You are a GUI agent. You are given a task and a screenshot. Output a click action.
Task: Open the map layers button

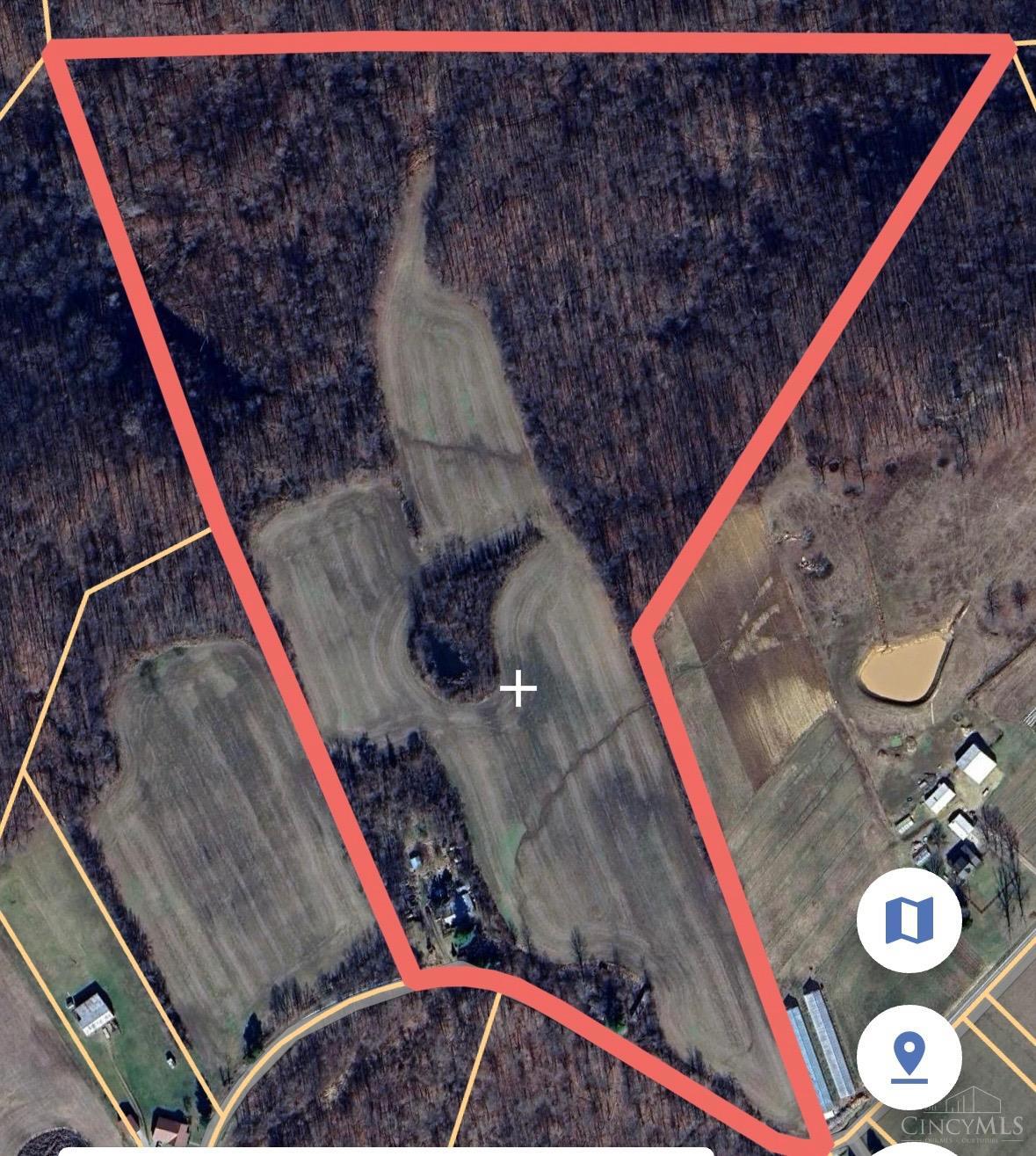[x=909, y=920]
